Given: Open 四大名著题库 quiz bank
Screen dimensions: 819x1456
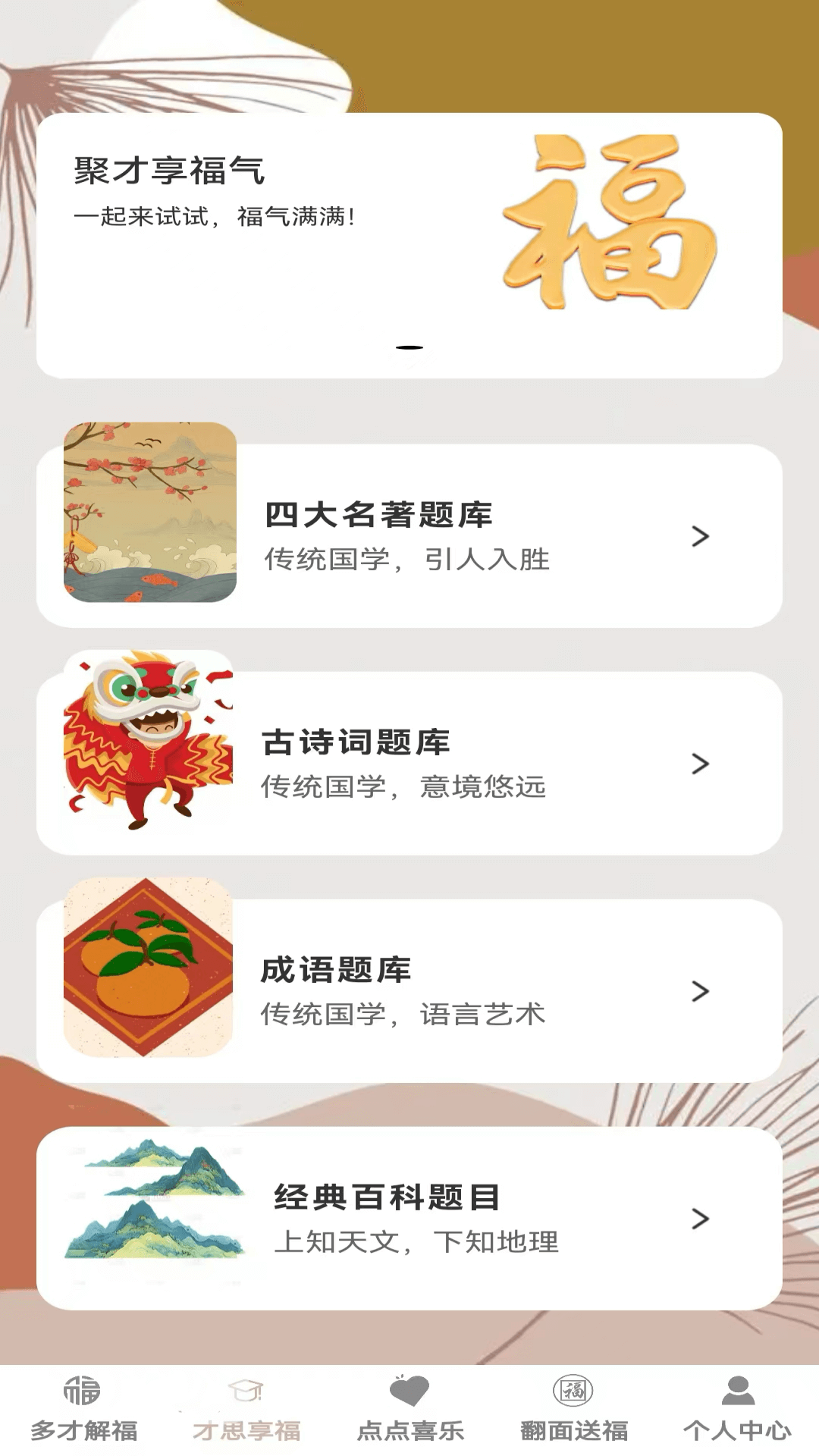Looking at the screenshot, I should tap(409, 535).
